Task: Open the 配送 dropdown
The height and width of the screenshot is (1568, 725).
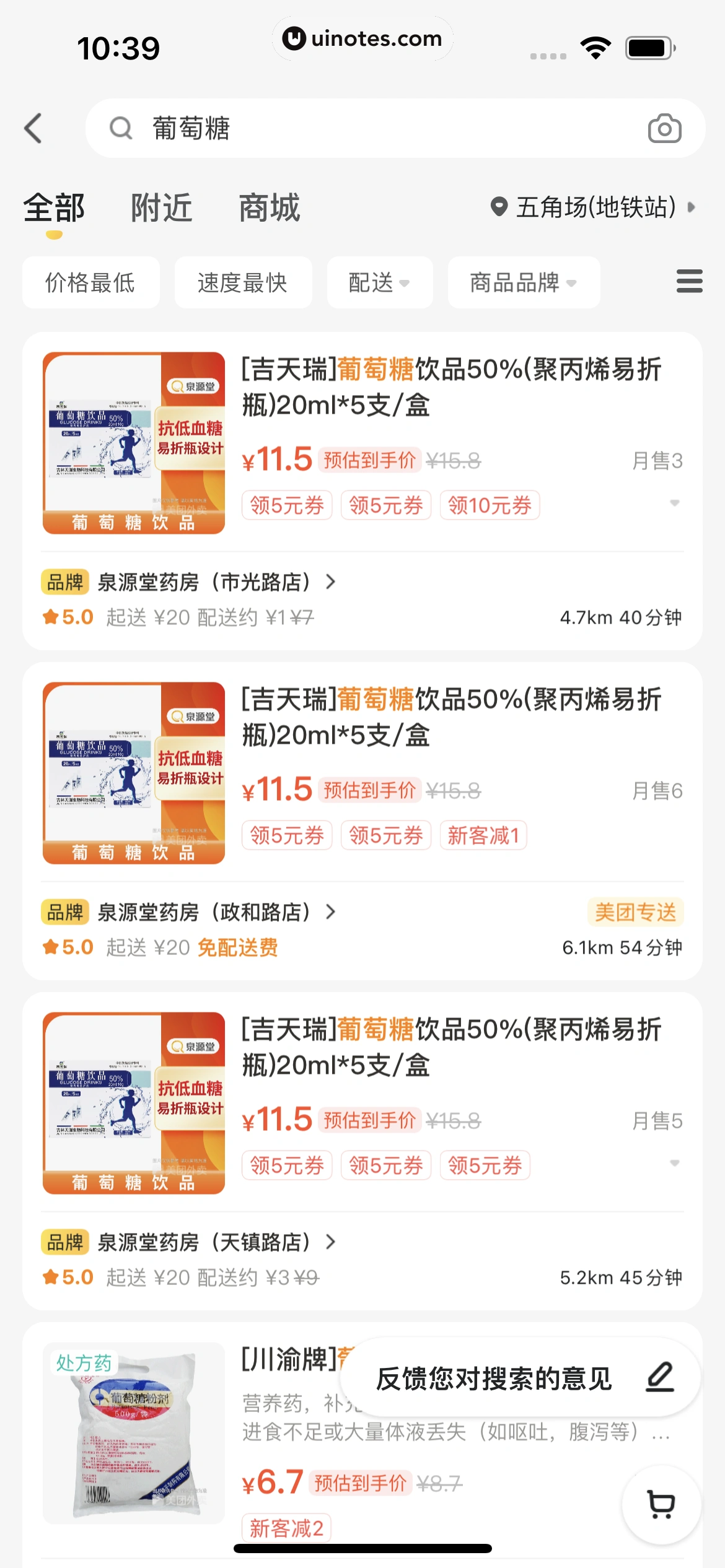Action: tap(379, 282)
